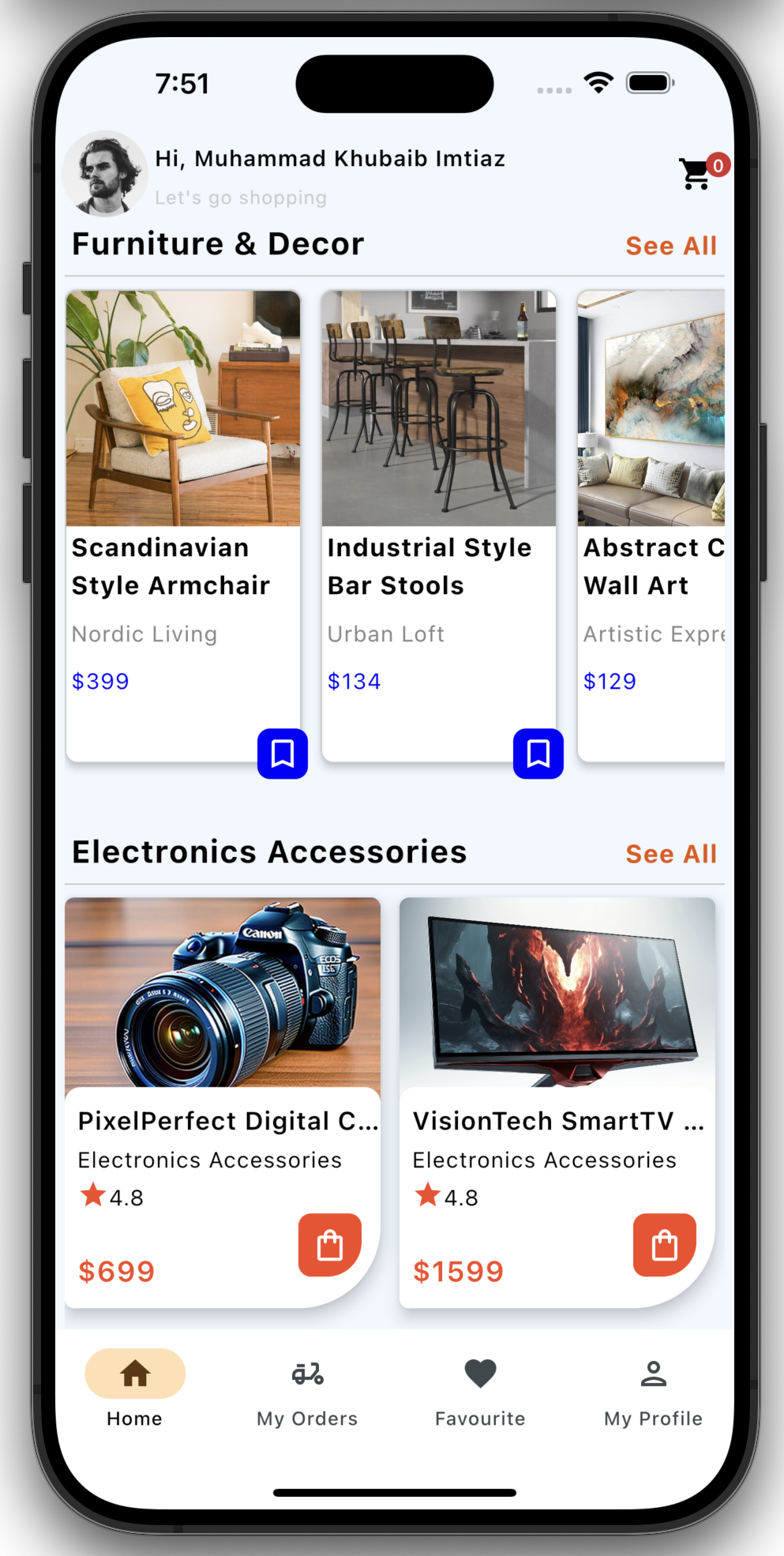Open the Abstract Wall Art card
Image resolution: width=784 pixels, height=1556 pixels.
[x=652, y=474]
